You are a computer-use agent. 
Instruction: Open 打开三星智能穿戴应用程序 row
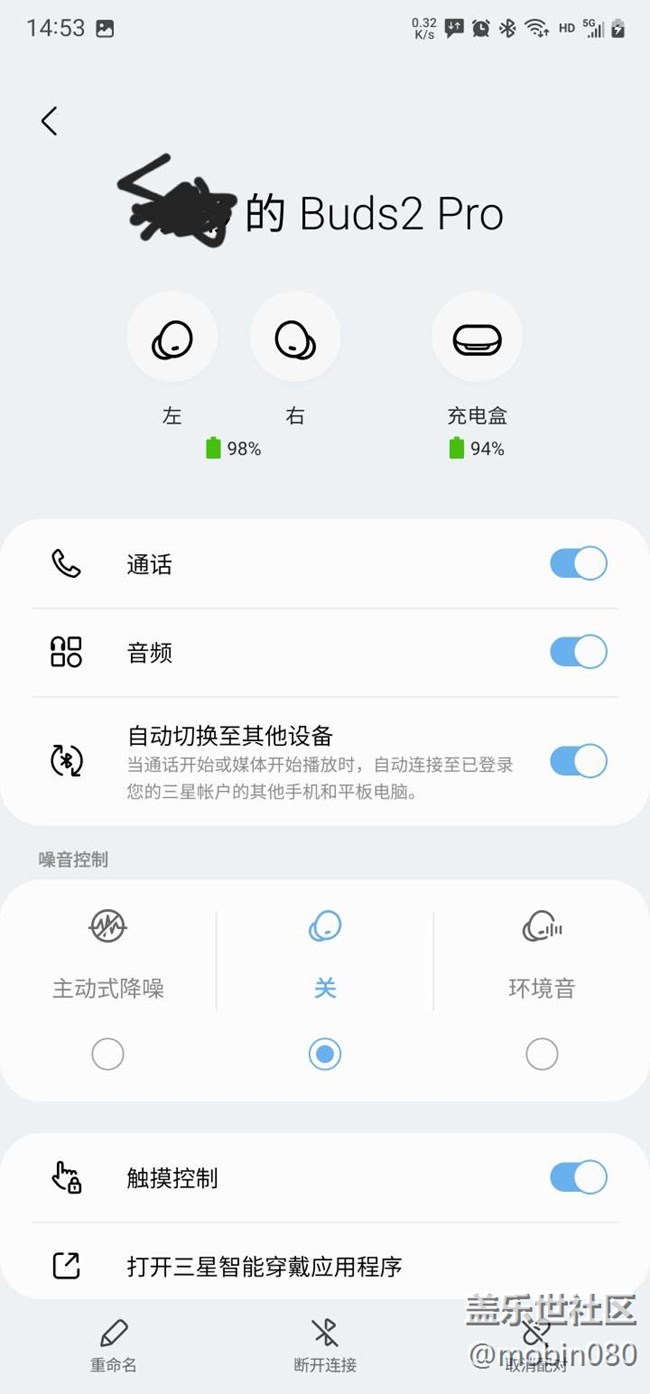click(264, 1266)
